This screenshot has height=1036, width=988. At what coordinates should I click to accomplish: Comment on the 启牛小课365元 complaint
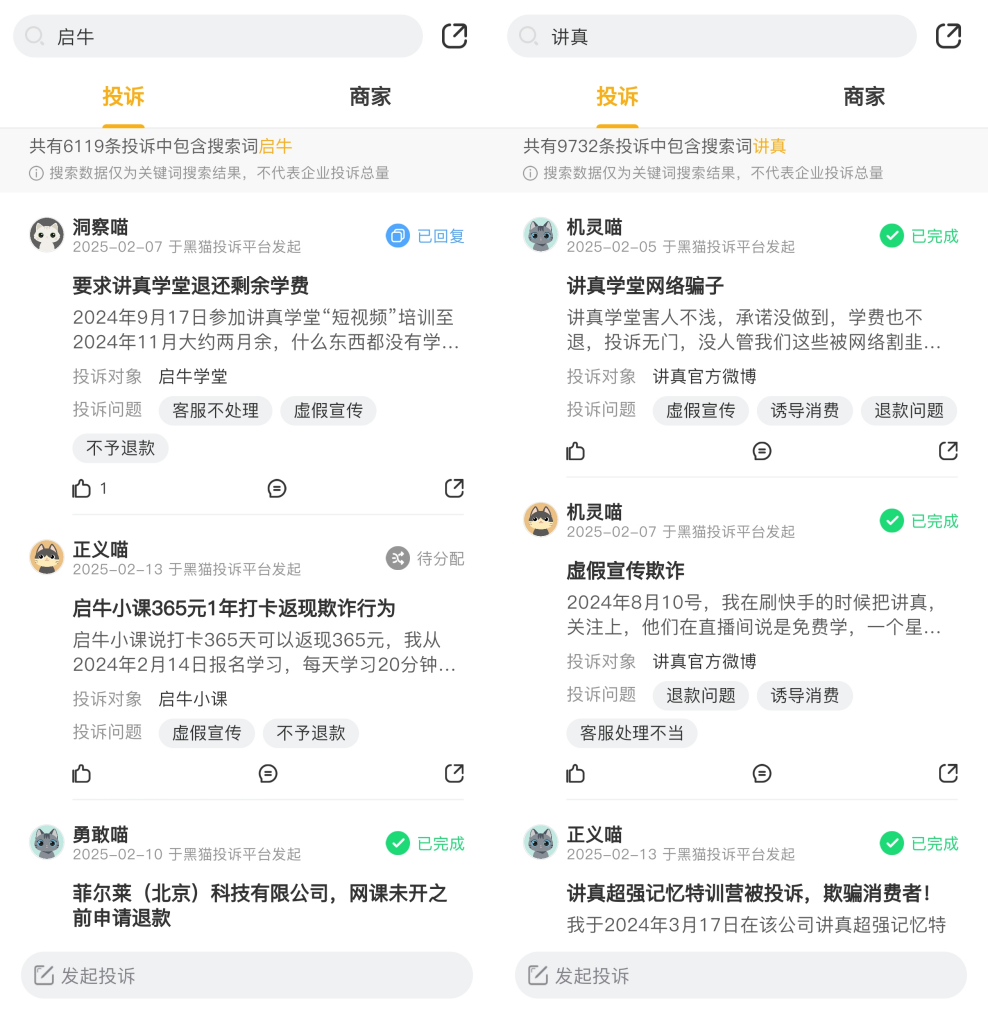[268, 773]
